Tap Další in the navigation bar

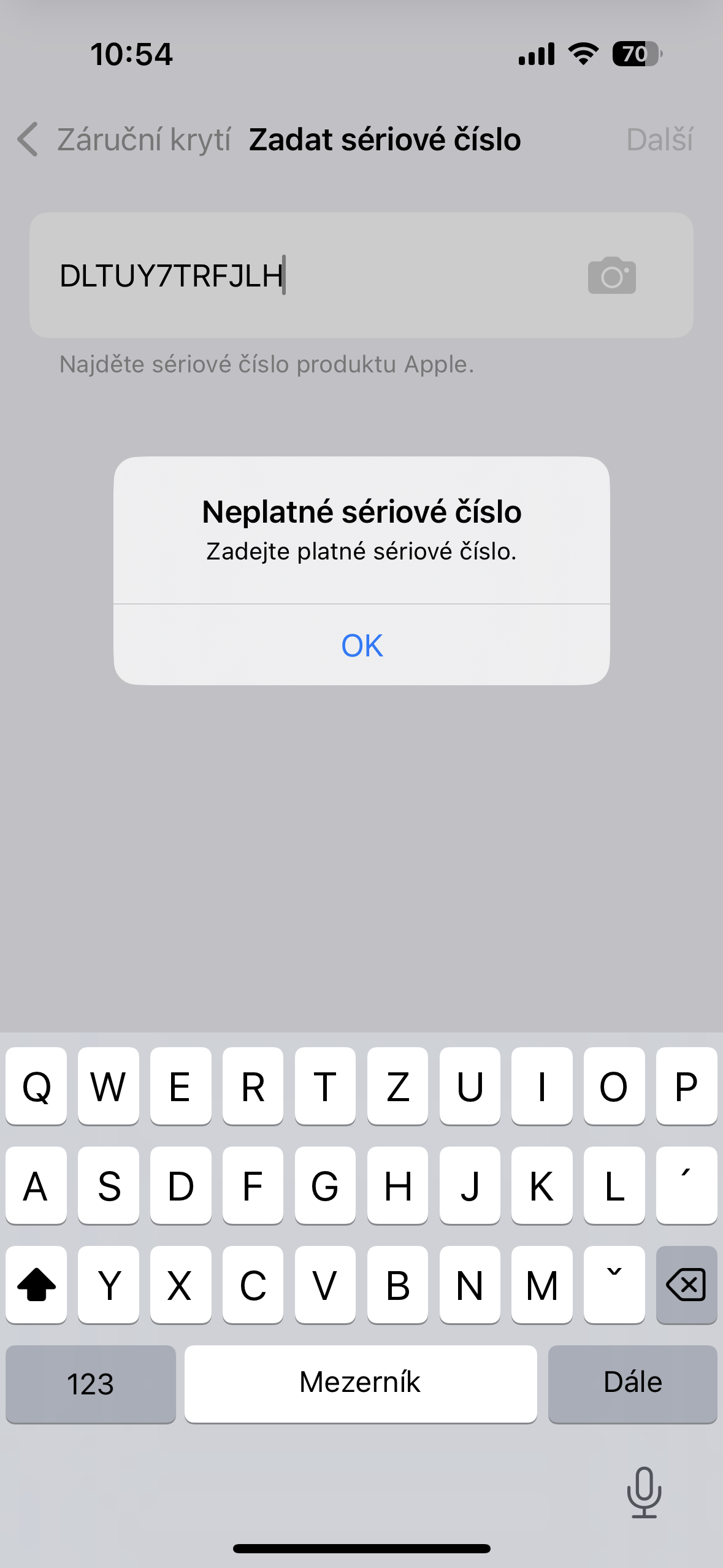pyautogui.click(x=659, y=140)
